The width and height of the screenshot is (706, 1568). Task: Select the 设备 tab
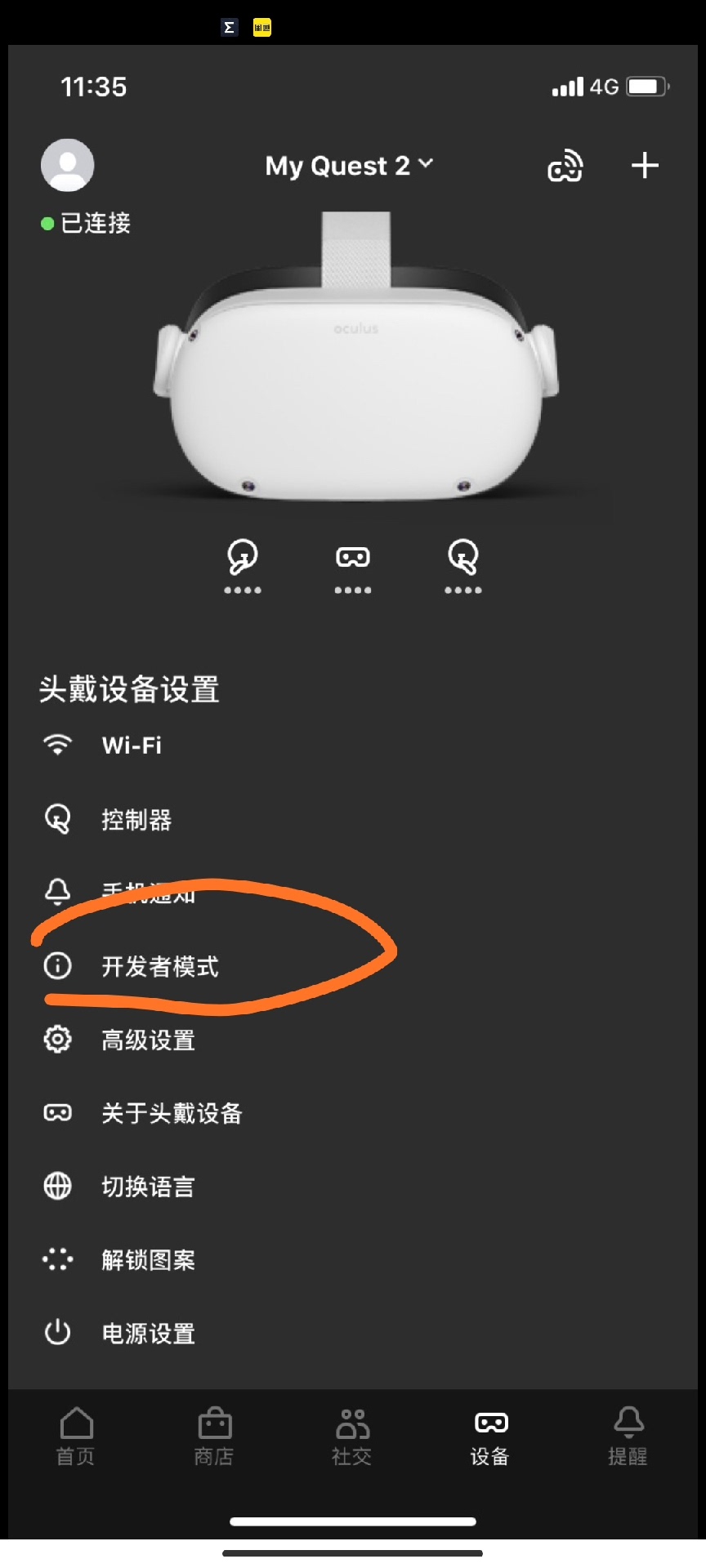coord(490,1437)
